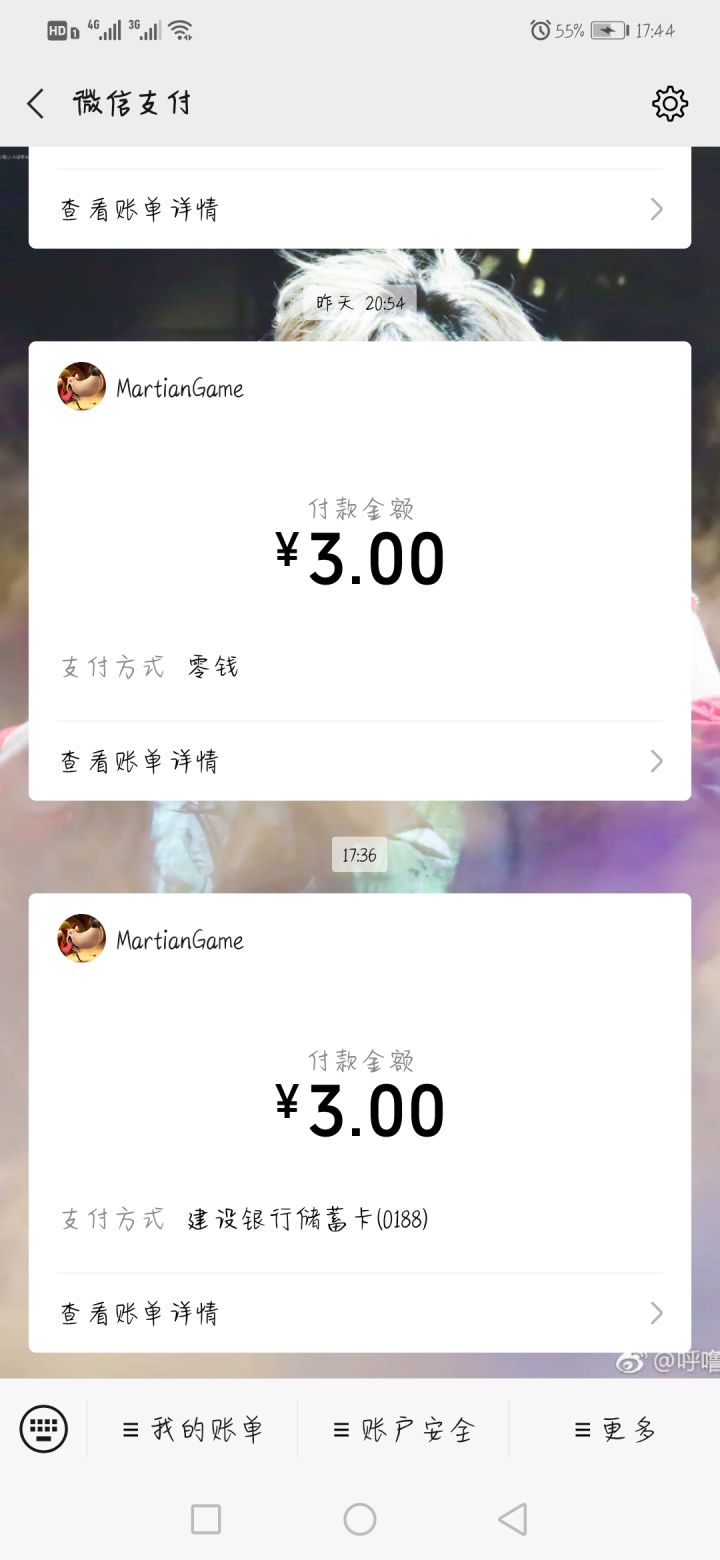Open 我的账单 from the bottom menu
Image resolution: width=720 pixels, height=1560 pixels.
coord(196,1430)
